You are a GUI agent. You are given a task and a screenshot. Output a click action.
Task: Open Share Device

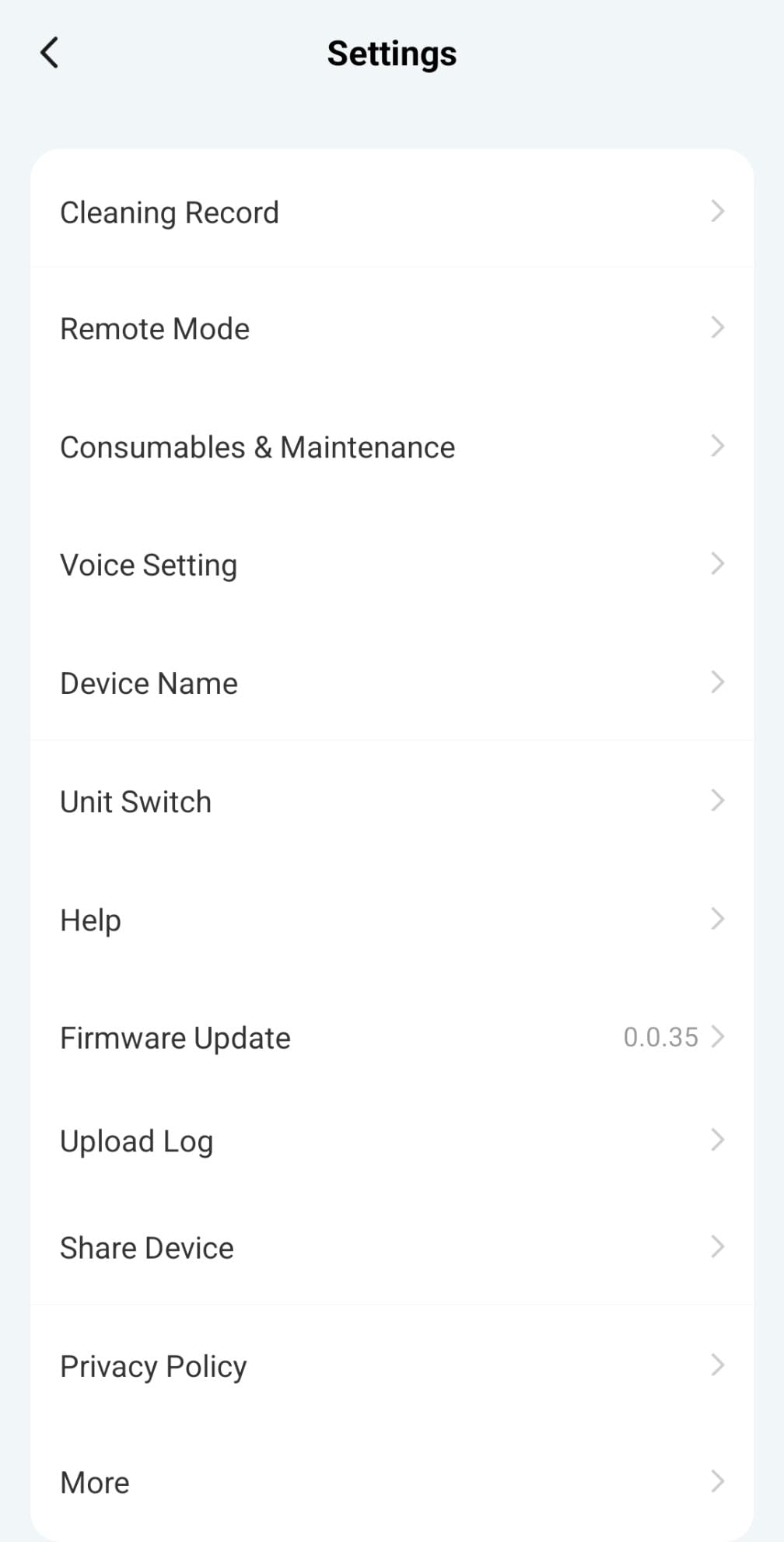click(392, 1248)
